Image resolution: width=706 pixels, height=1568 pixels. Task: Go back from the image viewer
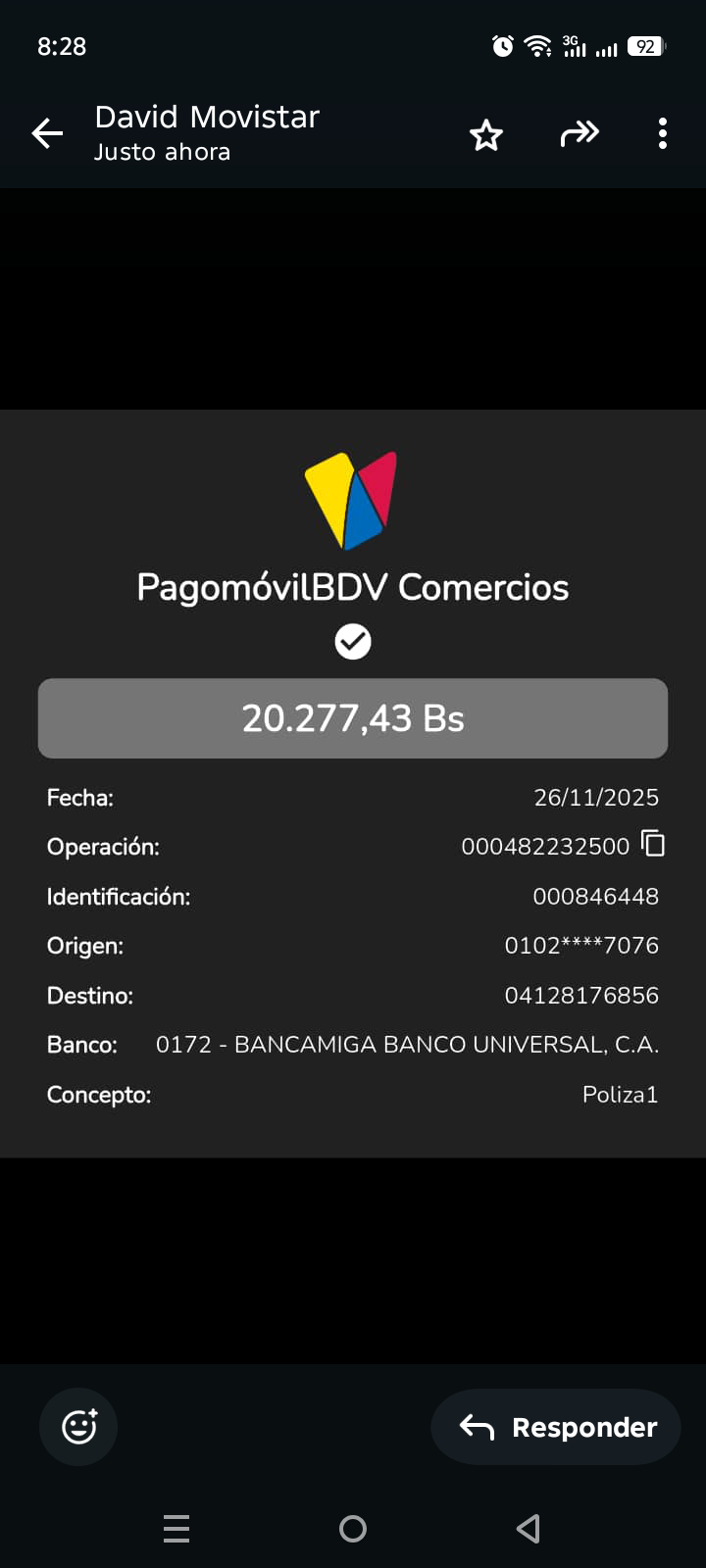coord(47,133)
